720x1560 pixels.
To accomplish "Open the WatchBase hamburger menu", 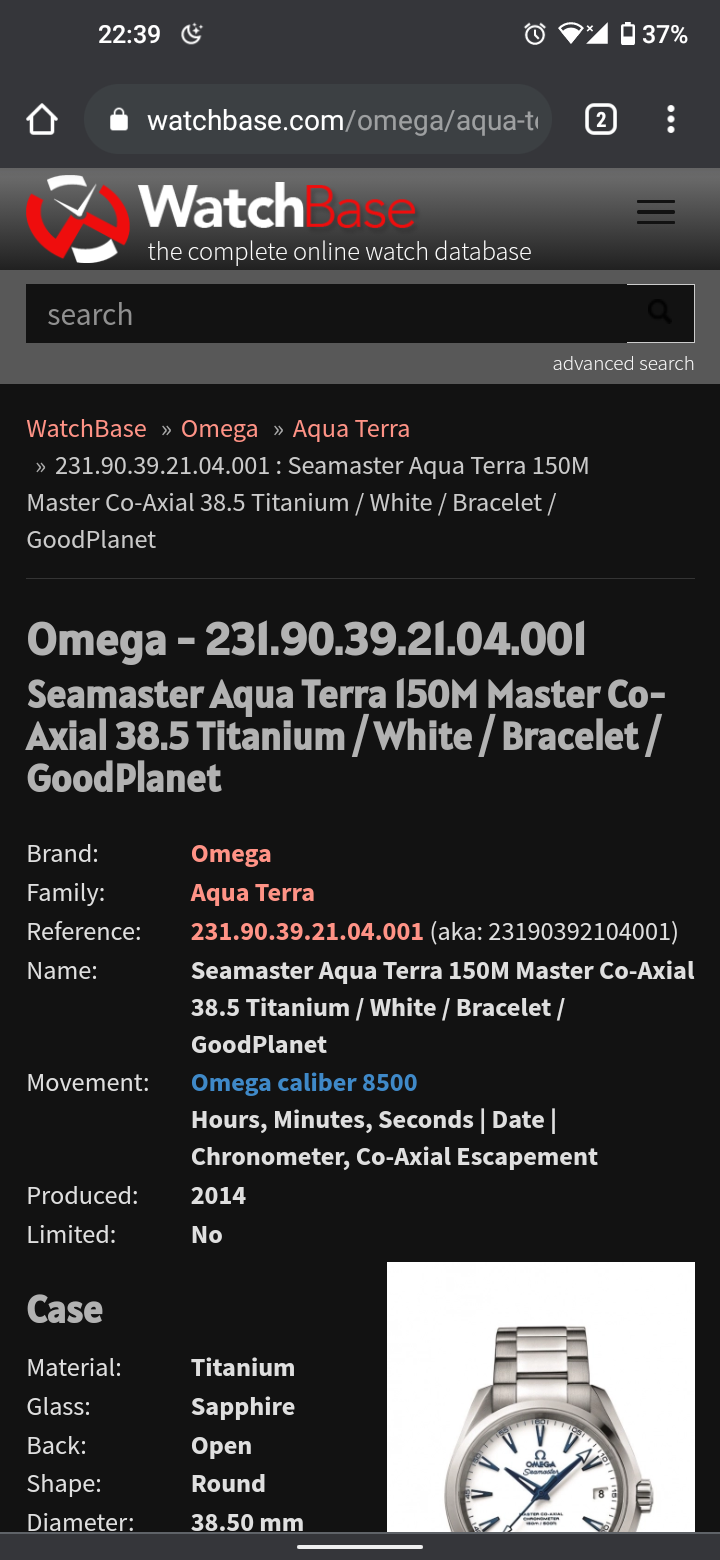I will click(656, 212).
